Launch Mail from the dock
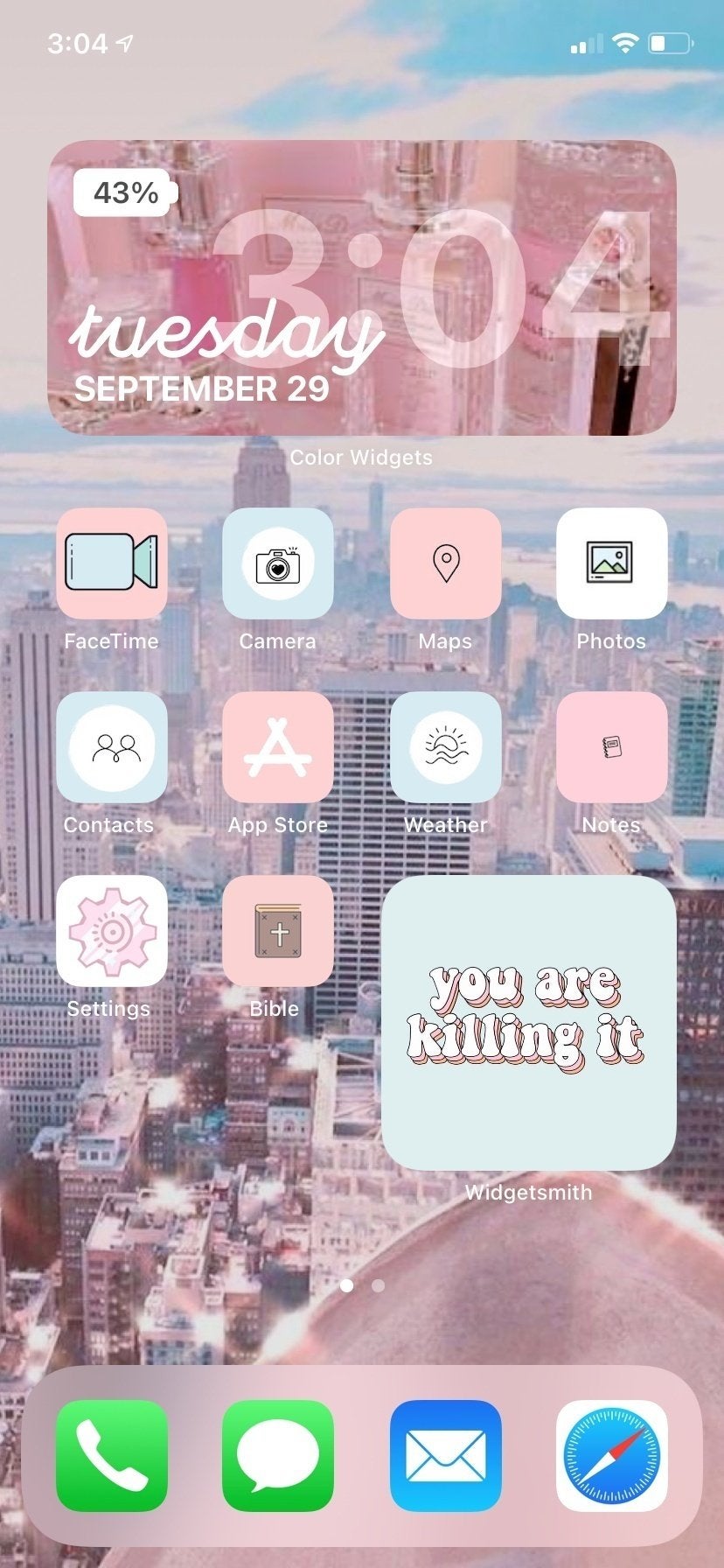This screenshot has width=724, height=1568. click(445, 1456)
